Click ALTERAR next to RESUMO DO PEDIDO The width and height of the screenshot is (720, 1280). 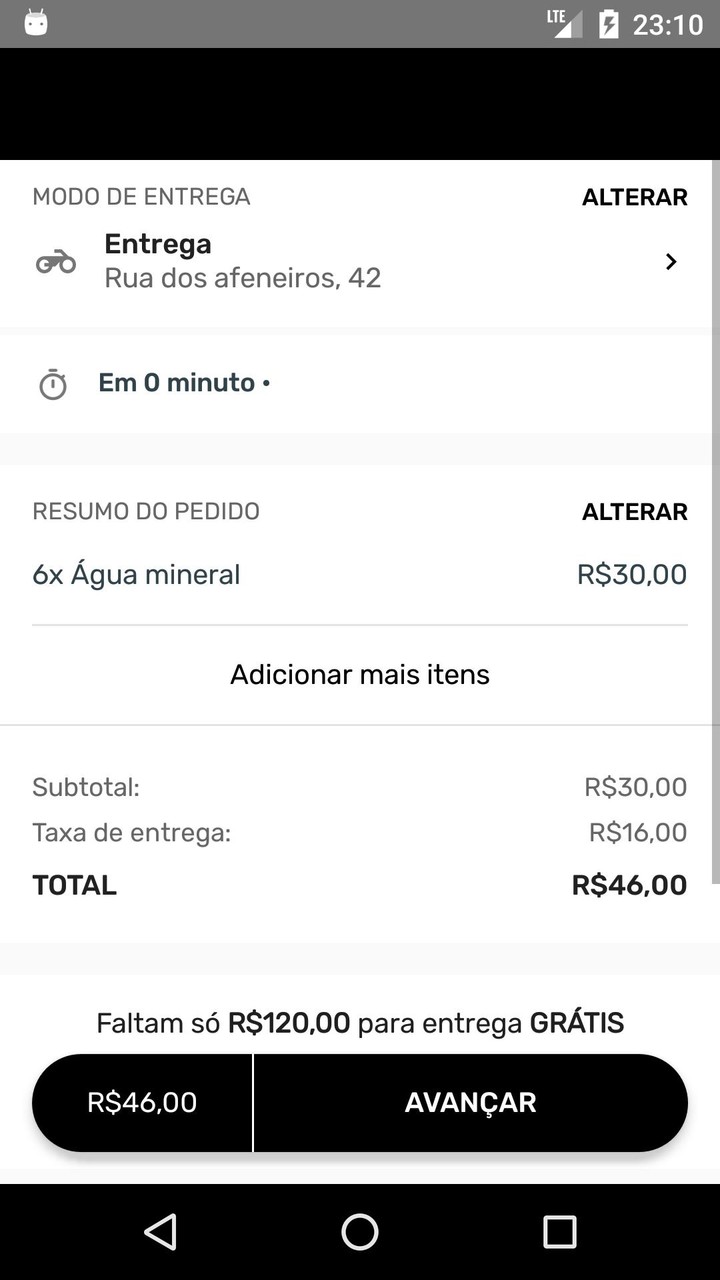click(x=634, y=511)
